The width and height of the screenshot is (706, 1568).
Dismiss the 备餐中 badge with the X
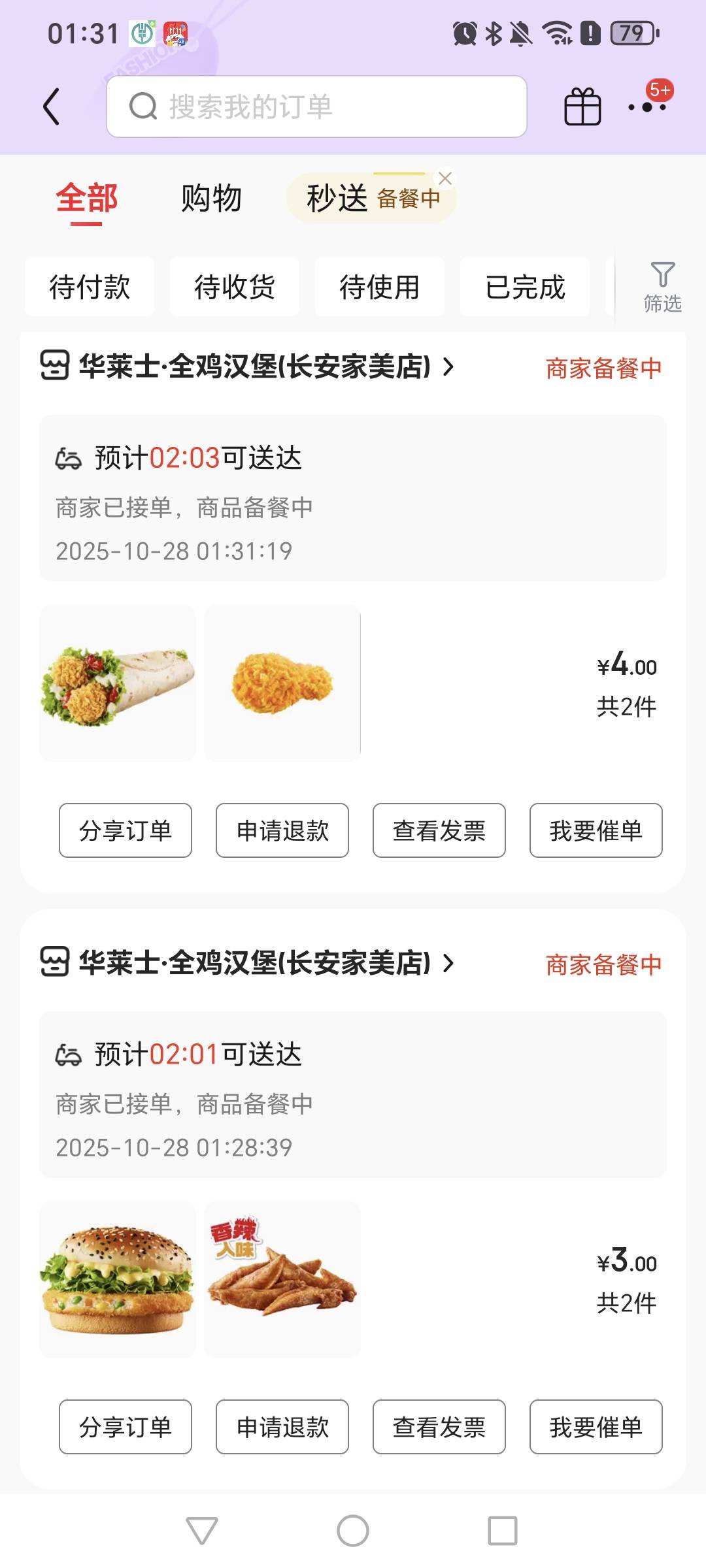point(445,178)
